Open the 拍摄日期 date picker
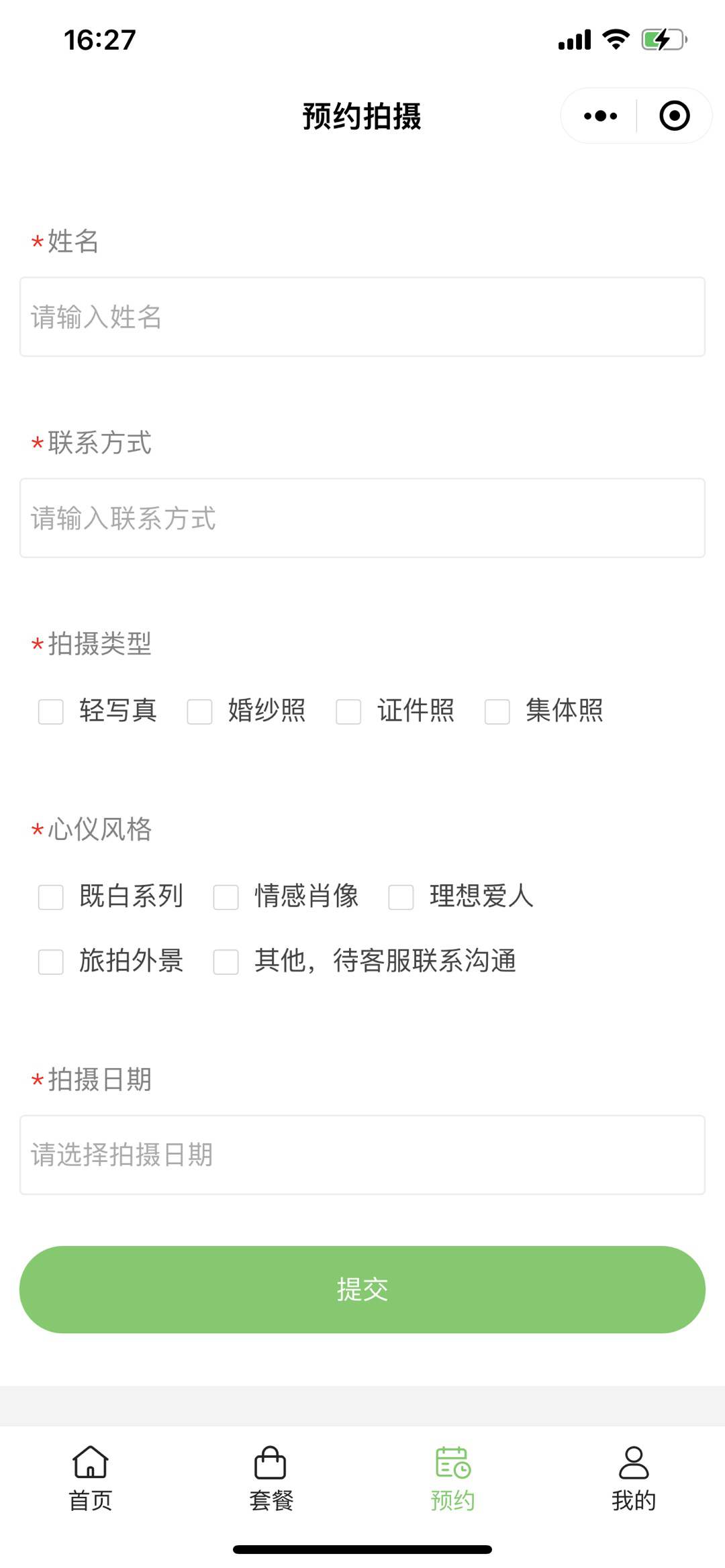725x1568 pixels. pos(362,1155)
